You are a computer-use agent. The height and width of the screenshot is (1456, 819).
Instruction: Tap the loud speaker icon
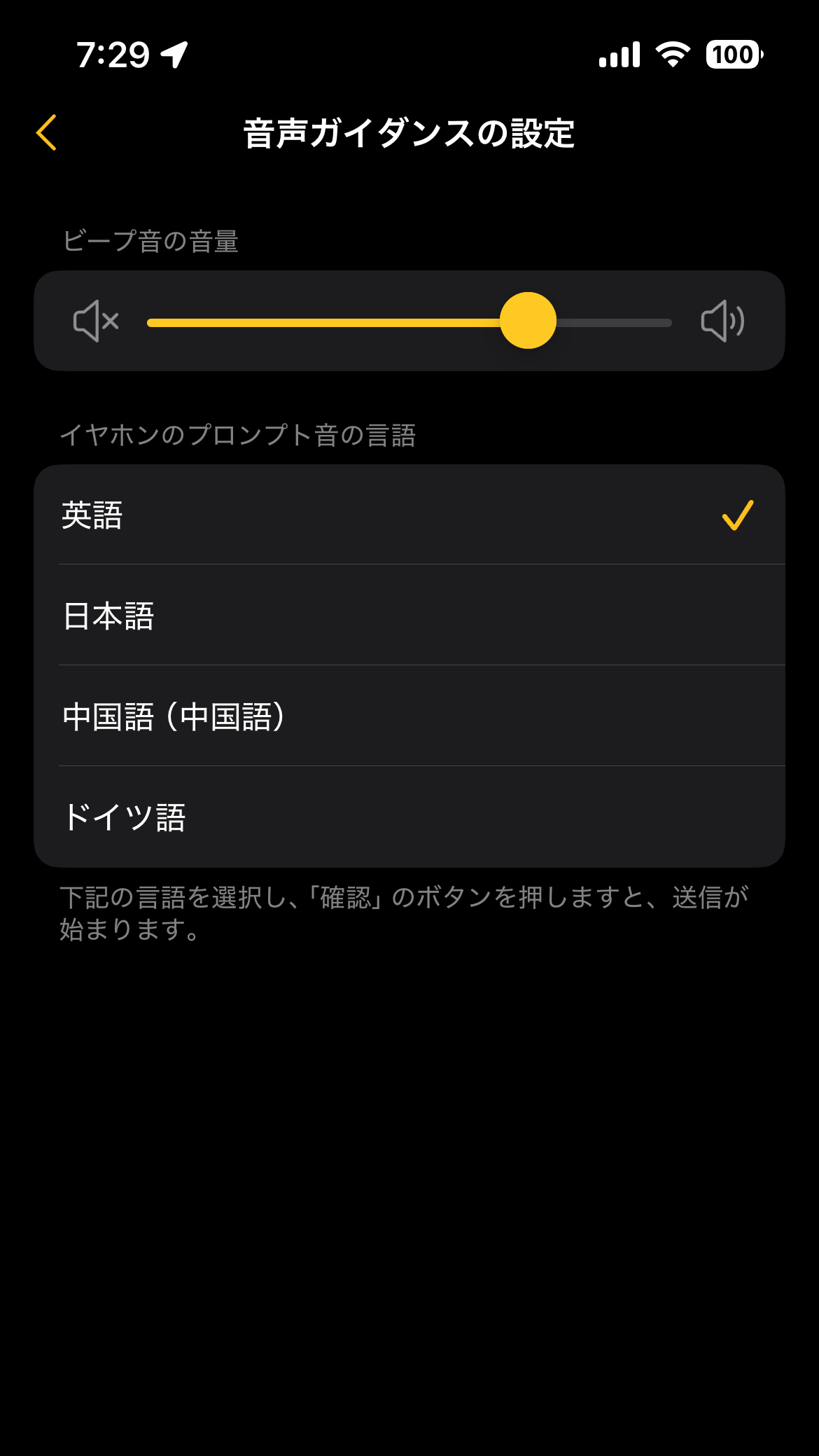pyautogui.click(x=722, y=321)
